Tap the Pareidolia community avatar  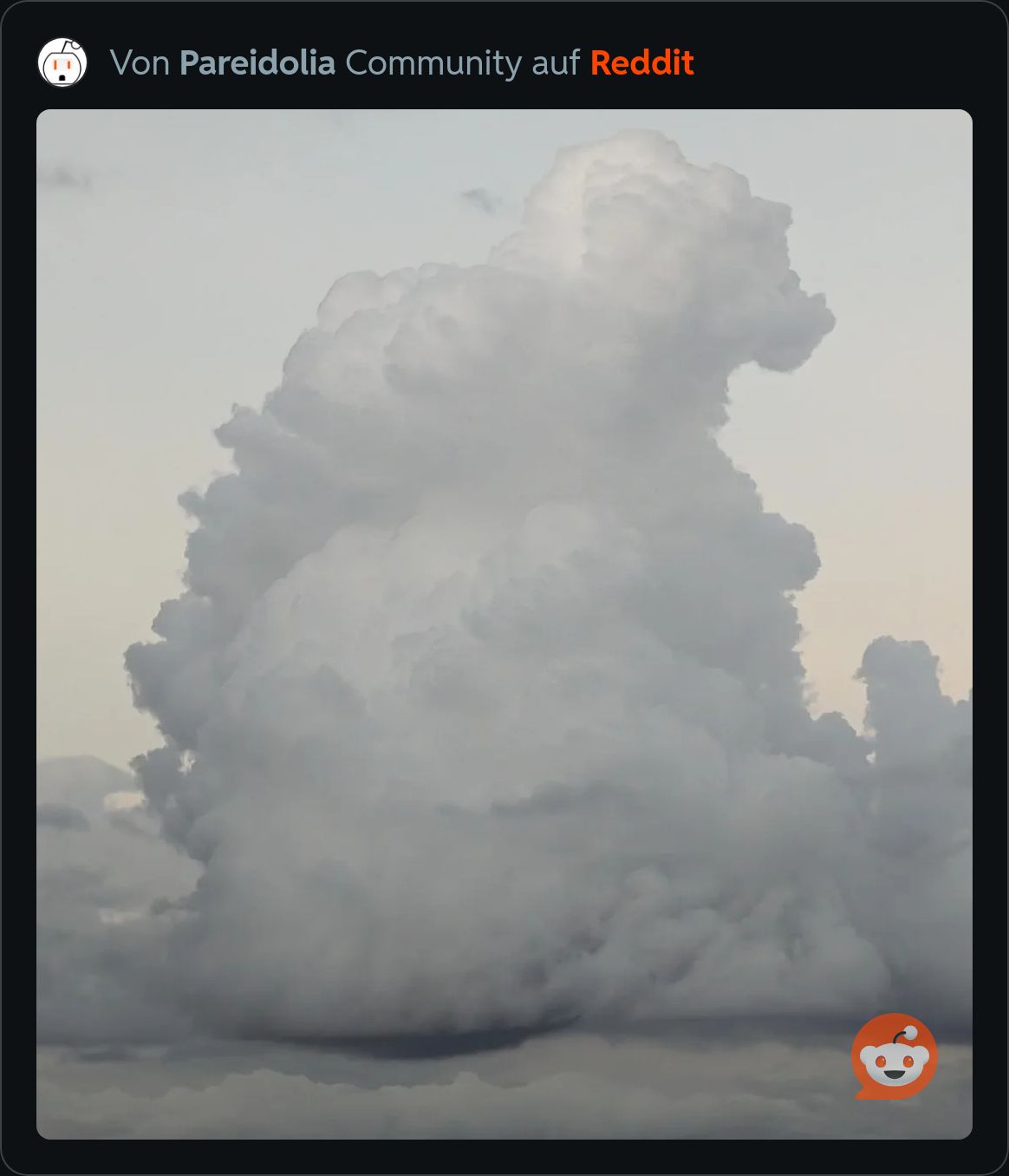pos(62,63)
